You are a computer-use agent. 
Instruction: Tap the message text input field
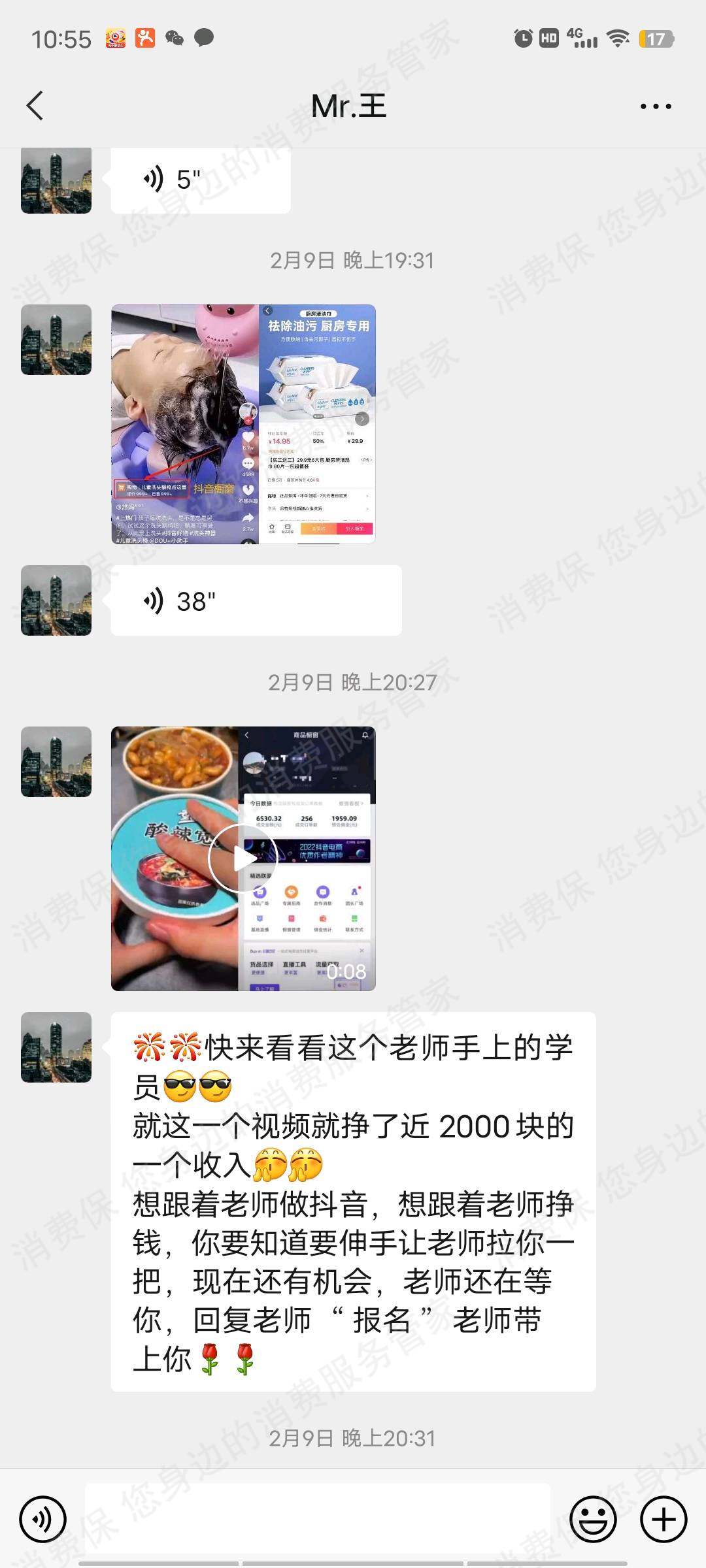[x=318, y=1519]
